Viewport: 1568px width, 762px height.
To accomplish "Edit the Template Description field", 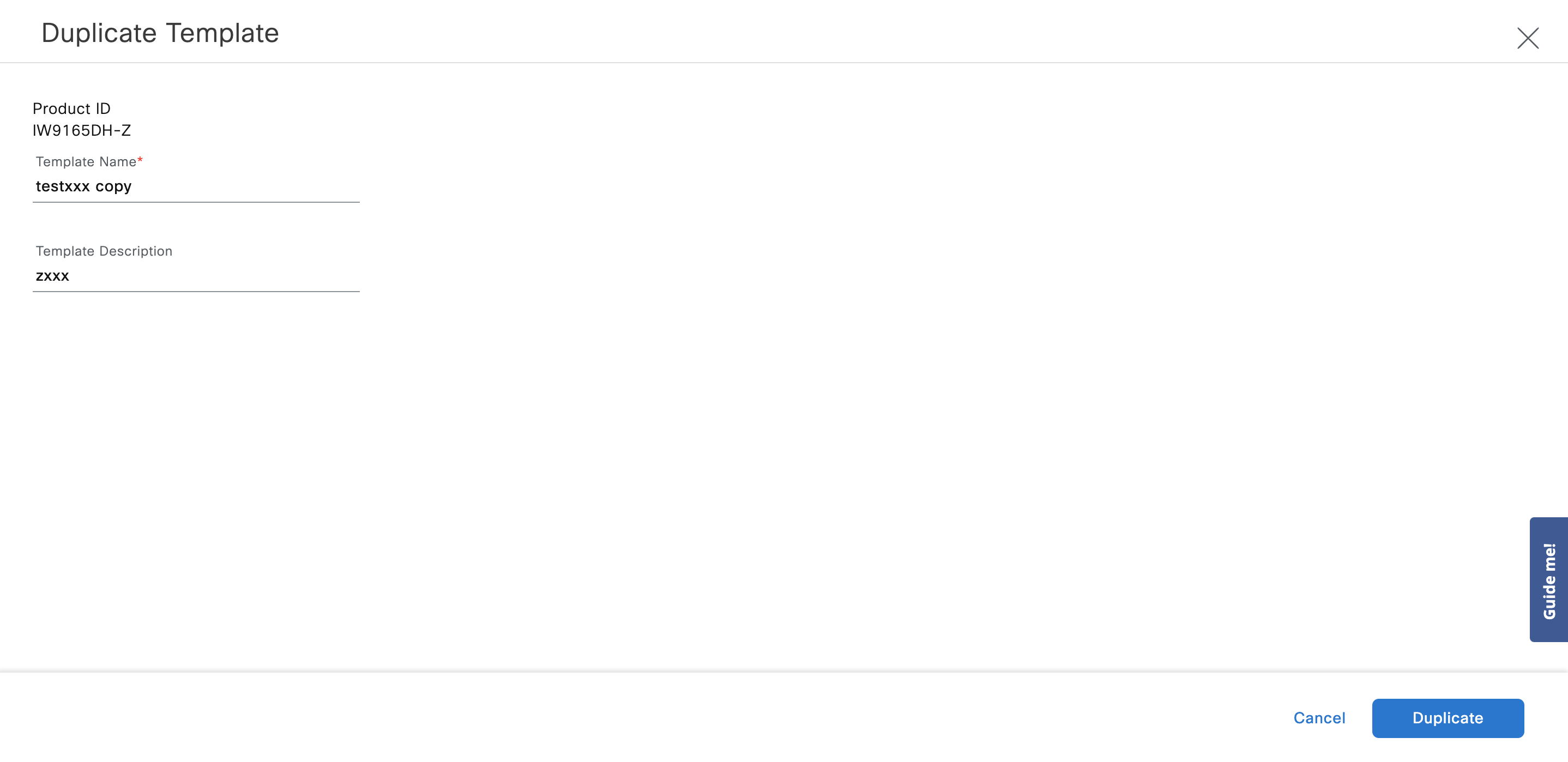I will 195,276.
